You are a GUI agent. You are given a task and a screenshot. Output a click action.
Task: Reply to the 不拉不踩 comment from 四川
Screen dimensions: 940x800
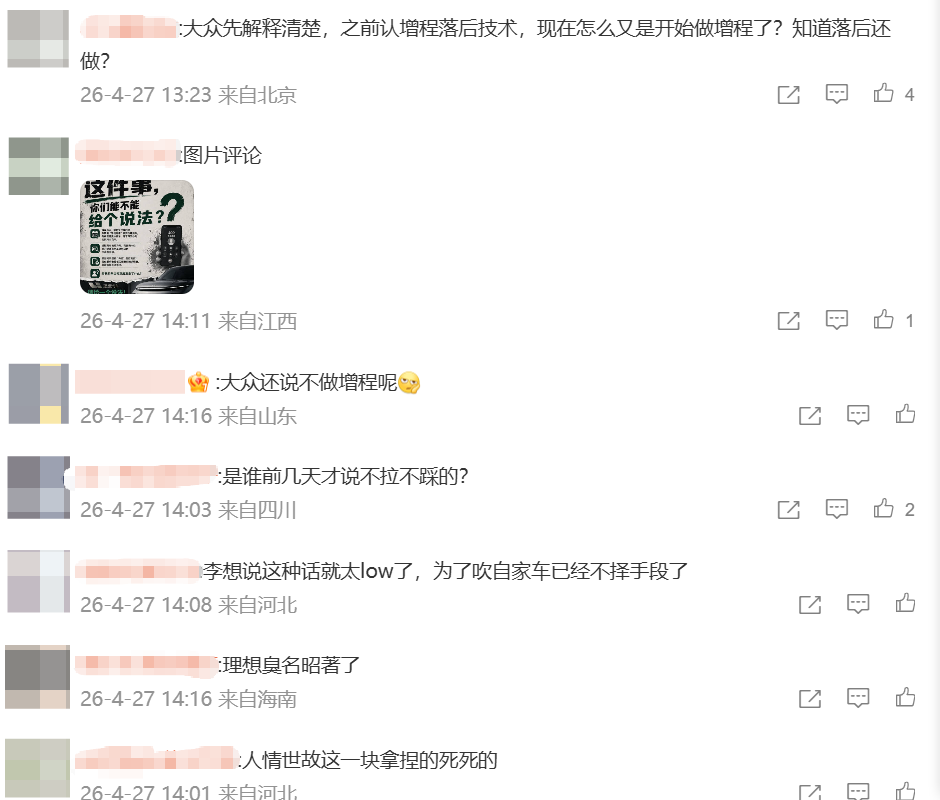click(x=837, y=509)
